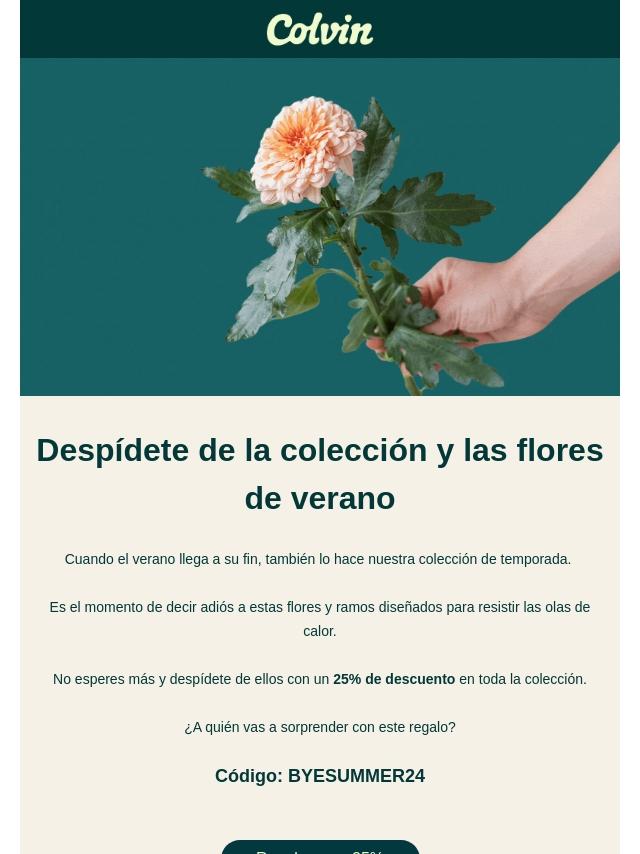The height and width of the screenshot is (854, 640).
Task: Tap the 25% discount button at the bottom
Action: pyautogui.click(x=320, y=849)
